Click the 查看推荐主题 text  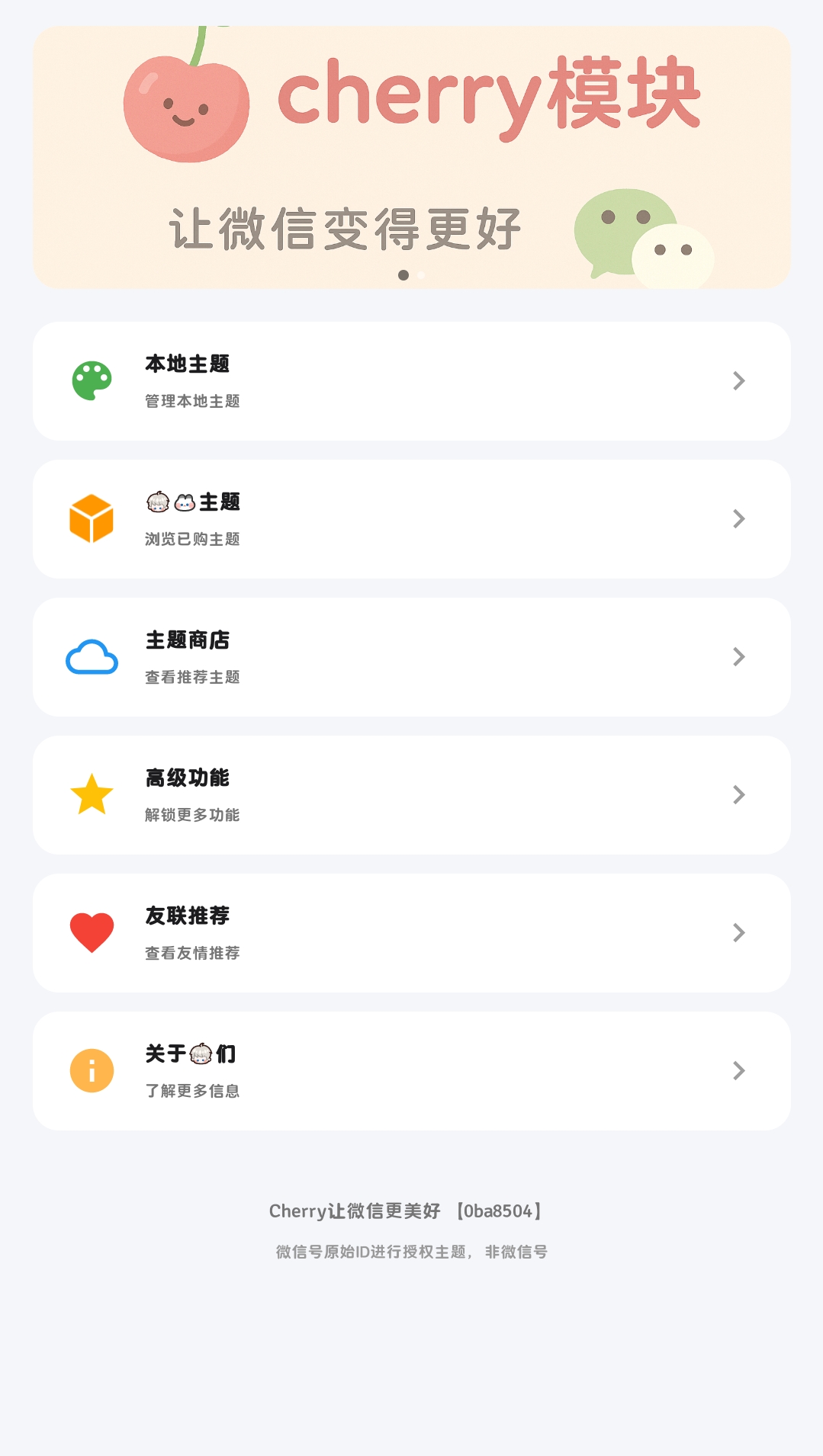(x=192, y=677)
